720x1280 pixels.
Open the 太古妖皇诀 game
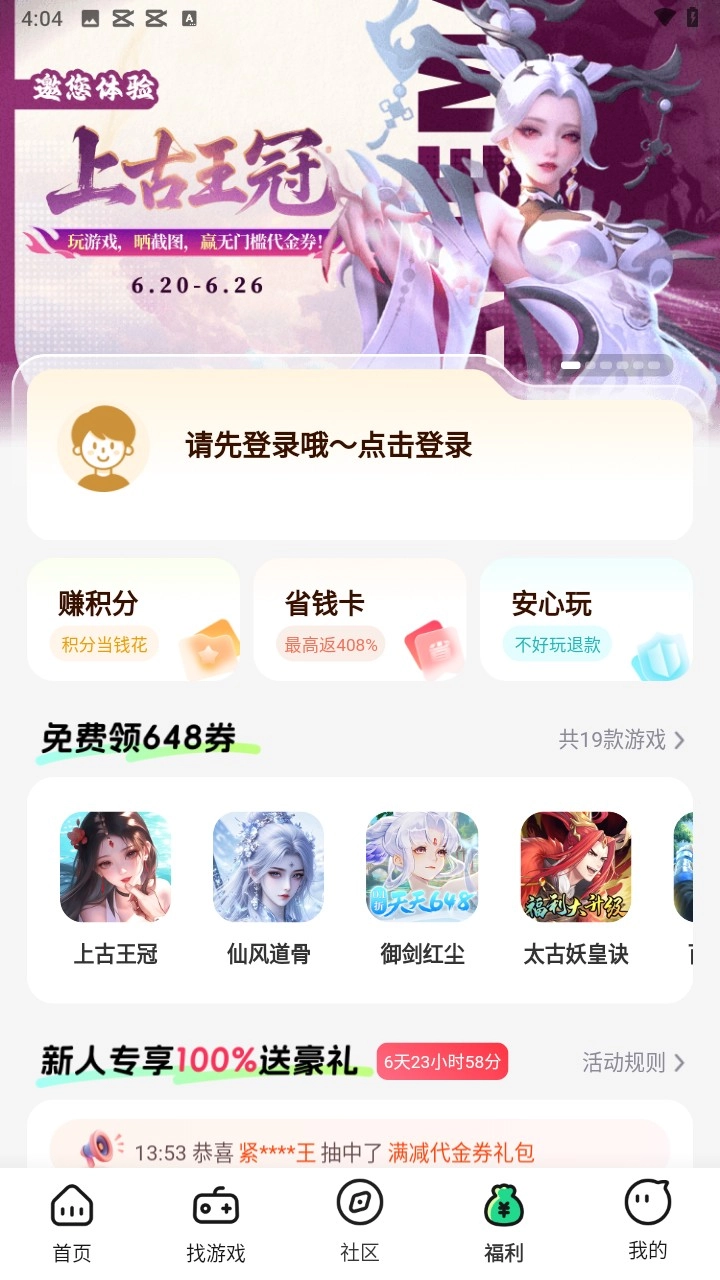tap(576, 868)
